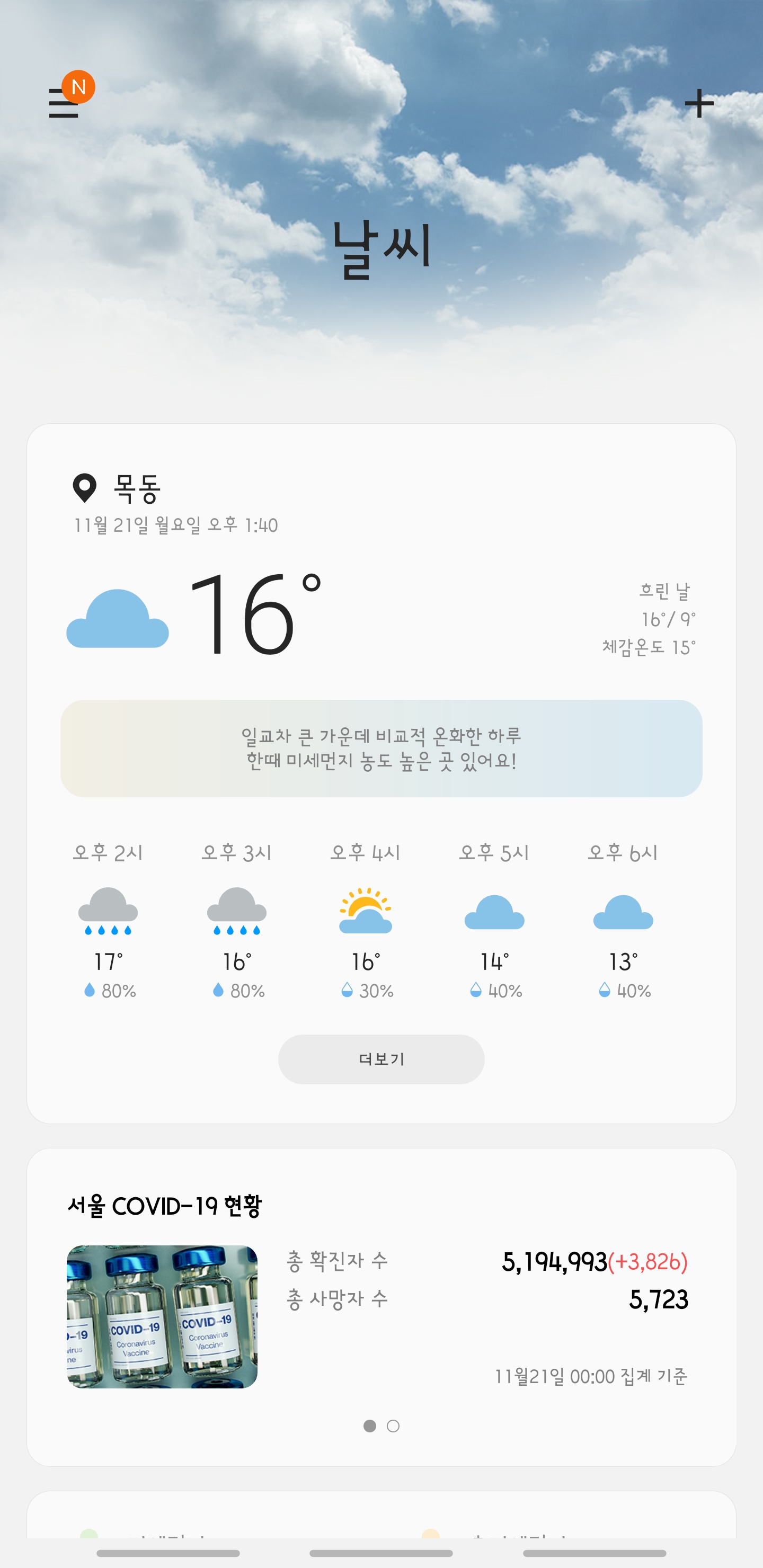Open the 목동 location selector
Screen dimensions: 763x1568
(x=117, y=488)
